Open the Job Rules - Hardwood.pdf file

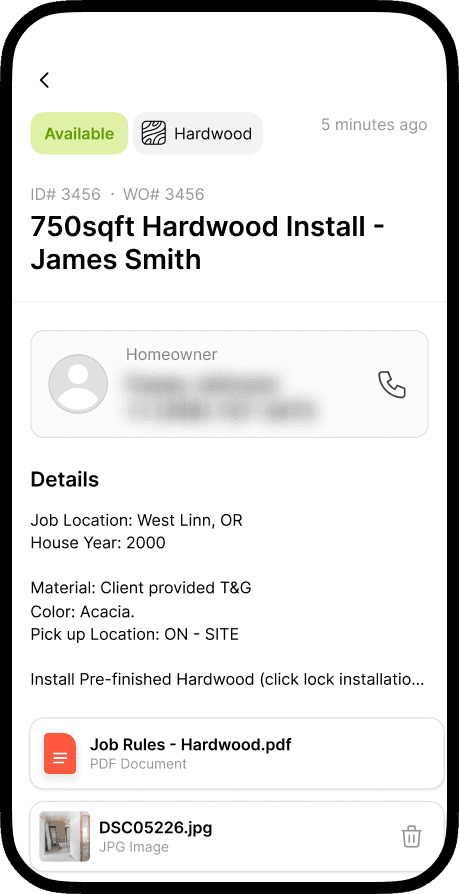237,753
